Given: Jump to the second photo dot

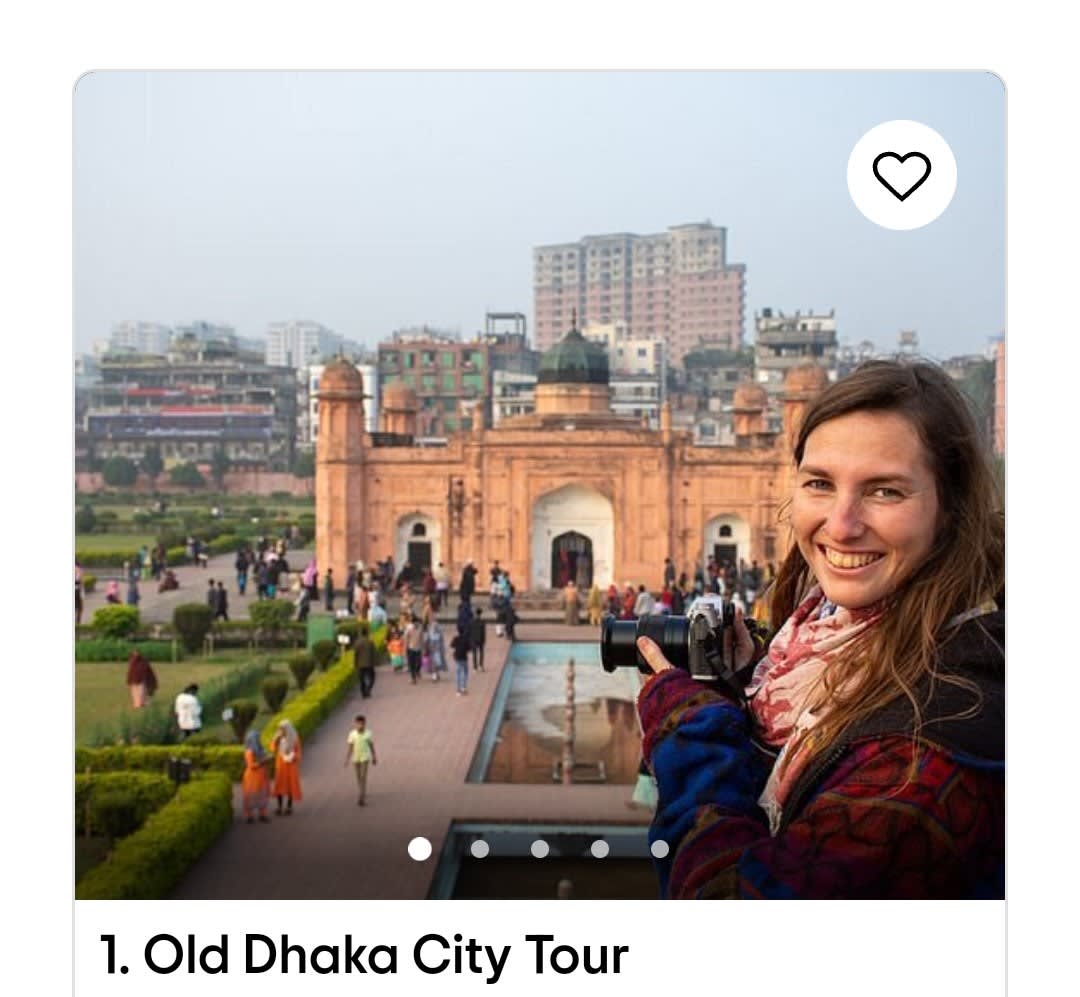Looking at the screenshot, I should (x=480, y=849).
